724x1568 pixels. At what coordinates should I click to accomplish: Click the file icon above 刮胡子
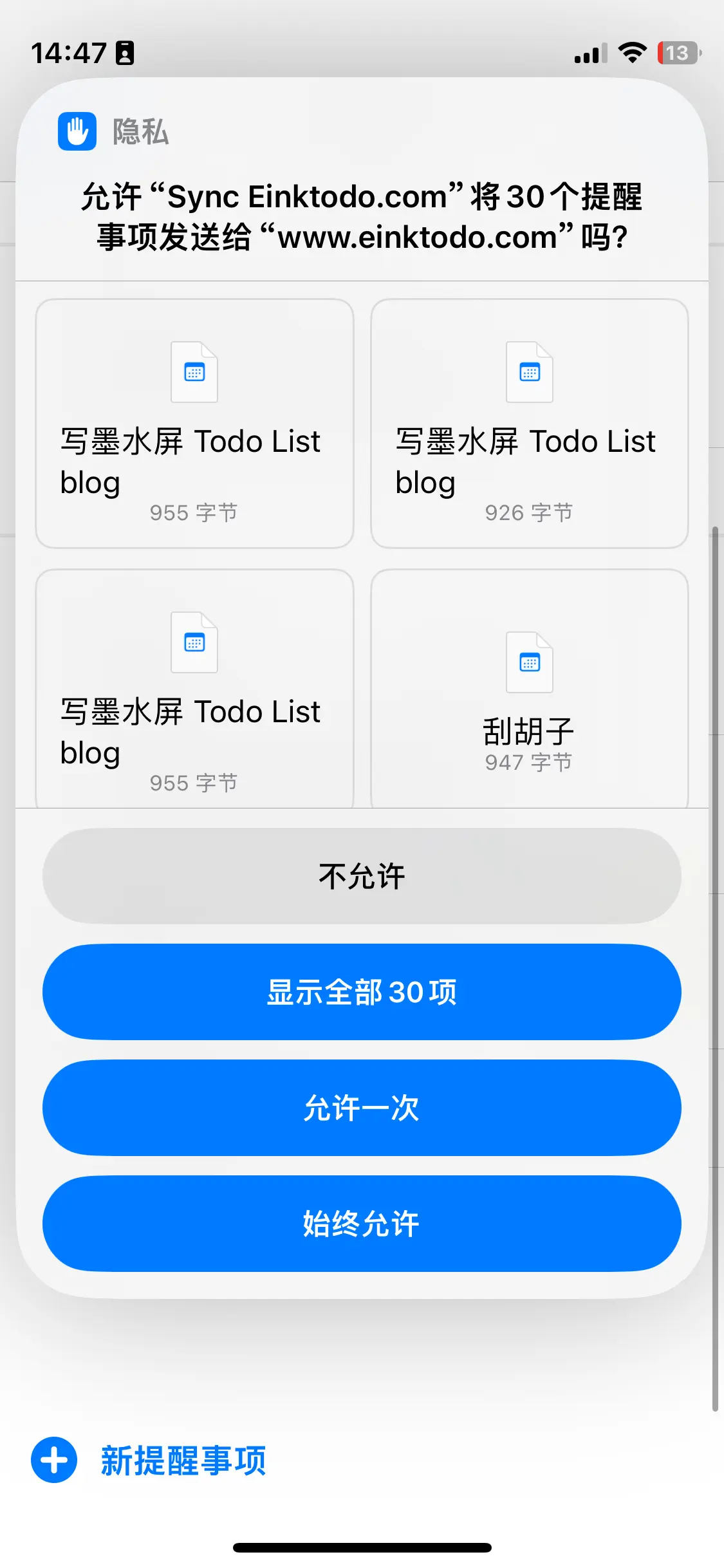click(529, 663)
